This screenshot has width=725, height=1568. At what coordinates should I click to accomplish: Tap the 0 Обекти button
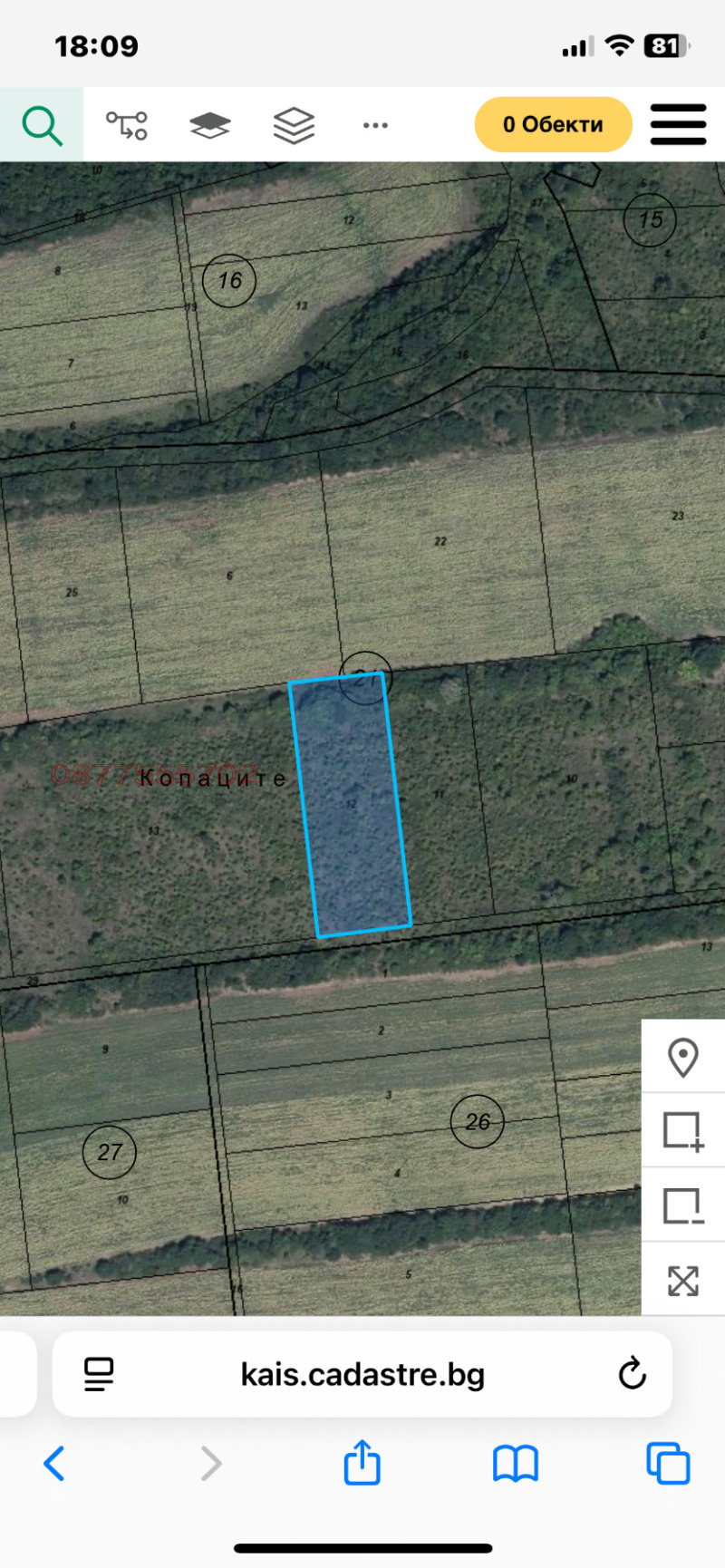553,125
